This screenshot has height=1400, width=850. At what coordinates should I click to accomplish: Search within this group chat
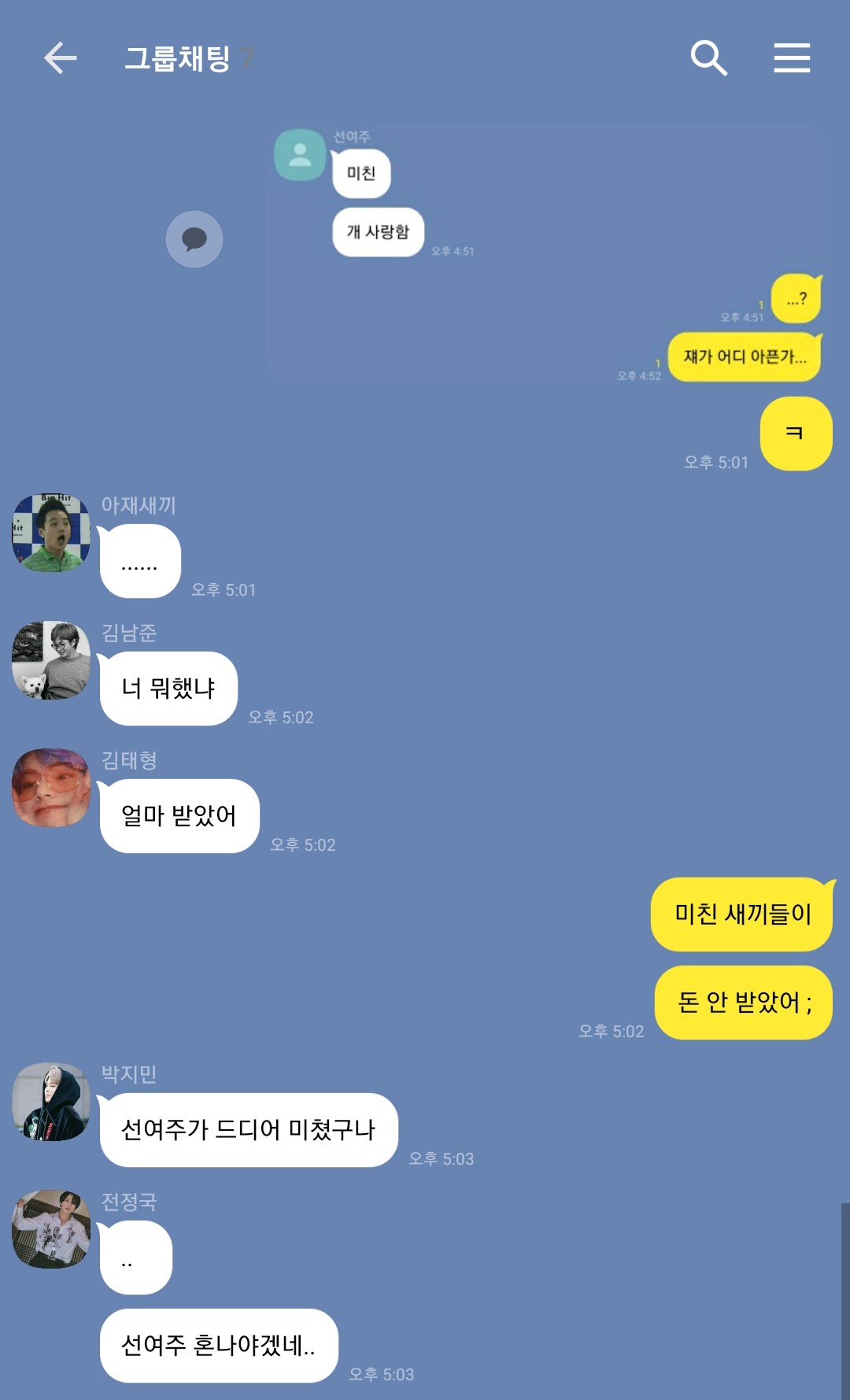pos(708,58)
